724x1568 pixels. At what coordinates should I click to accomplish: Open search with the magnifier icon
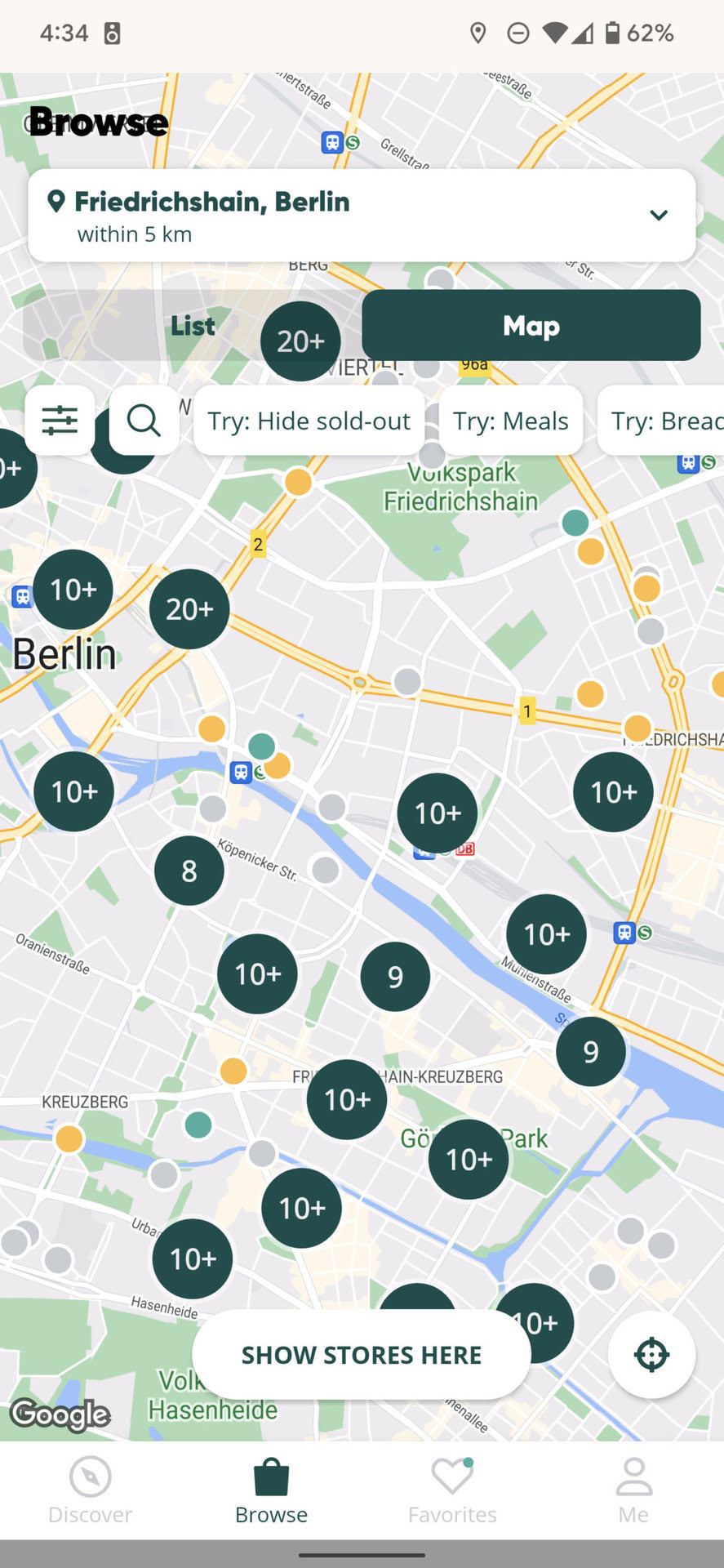144,421
